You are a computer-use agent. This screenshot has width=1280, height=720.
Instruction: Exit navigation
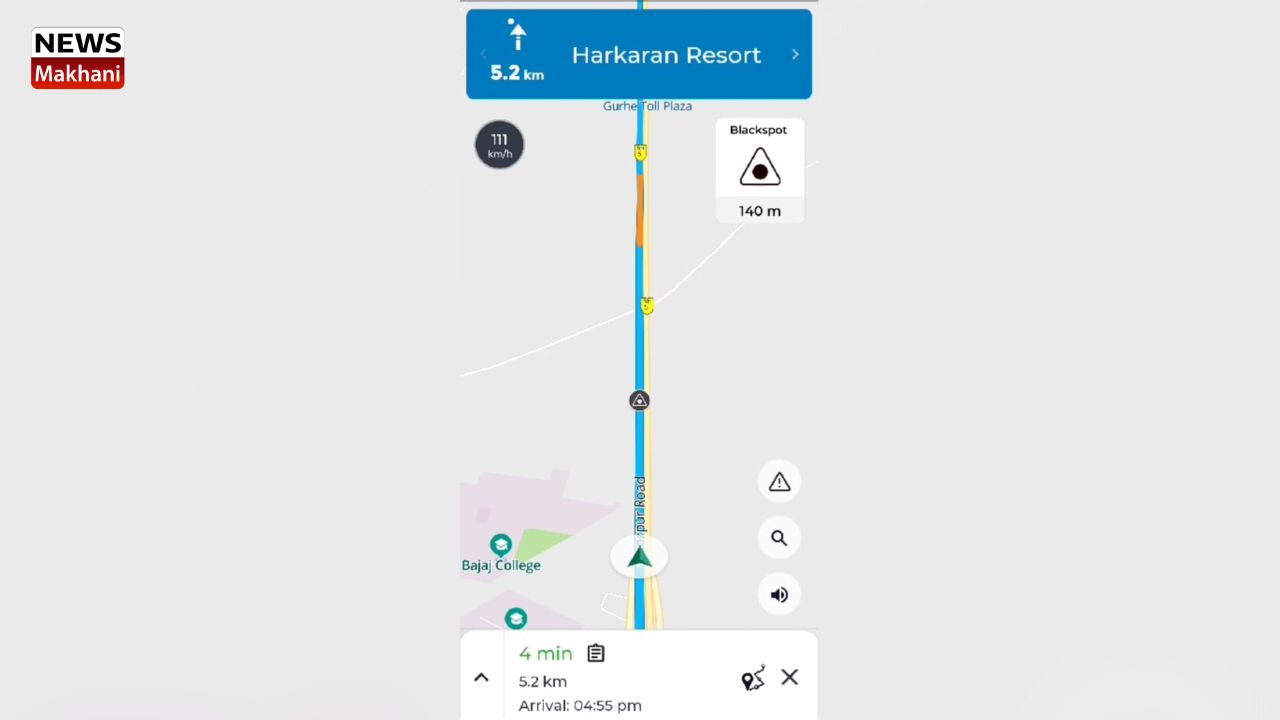pos(790,678)
